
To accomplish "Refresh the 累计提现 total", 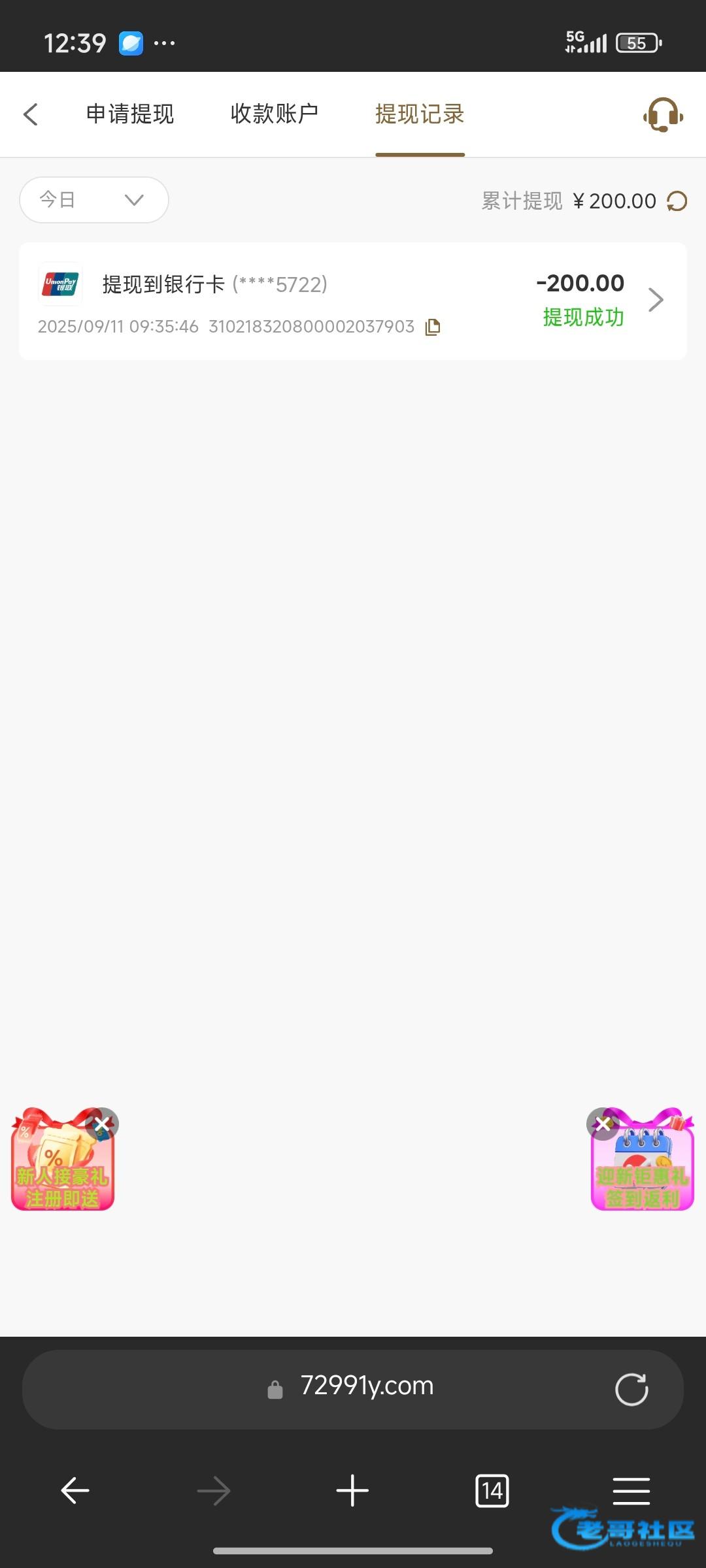I will click(x=677, y=201).
